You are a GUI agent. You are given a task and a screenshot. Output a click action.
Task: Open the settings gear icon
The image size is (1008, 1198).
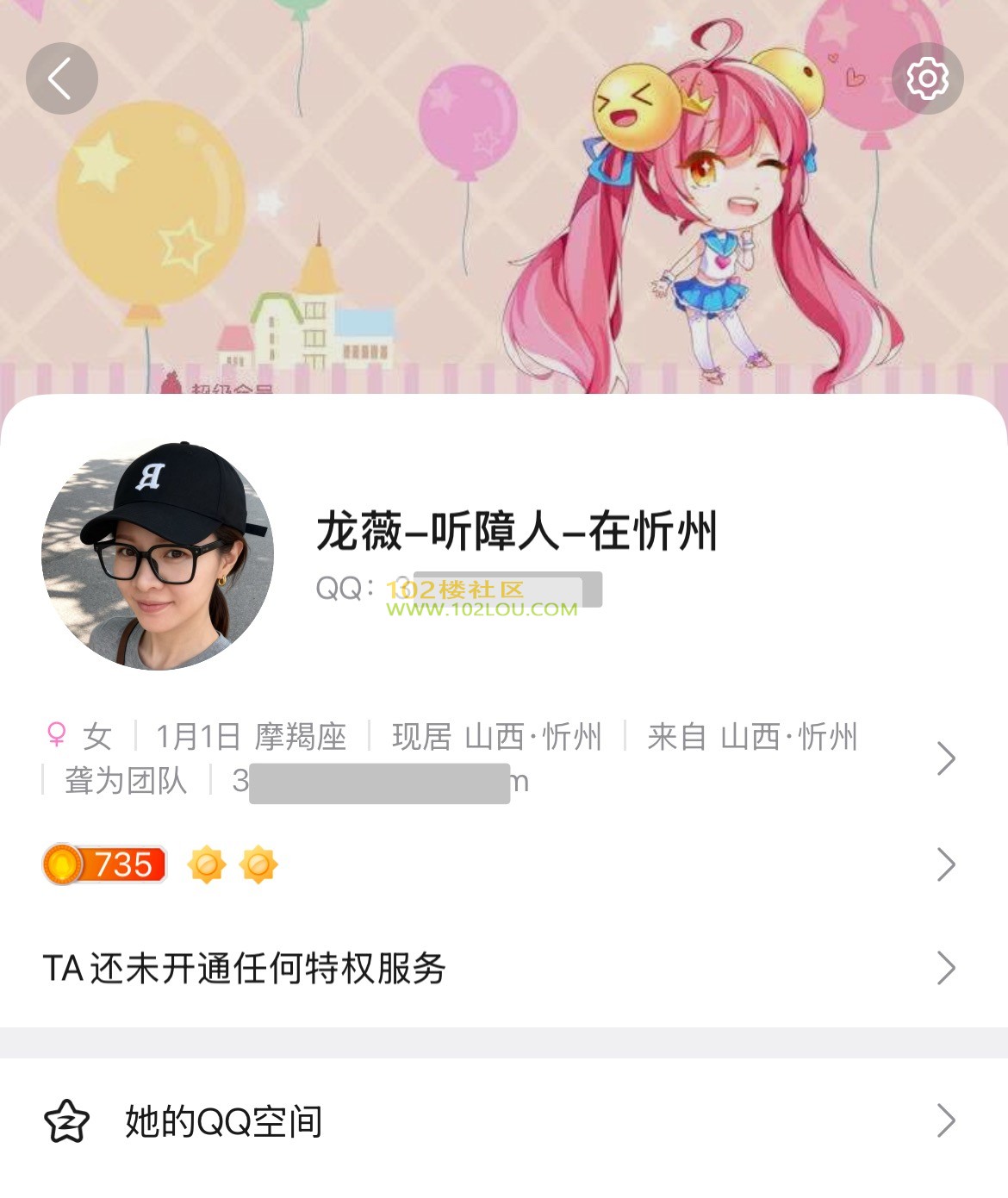tap(927, 78)
